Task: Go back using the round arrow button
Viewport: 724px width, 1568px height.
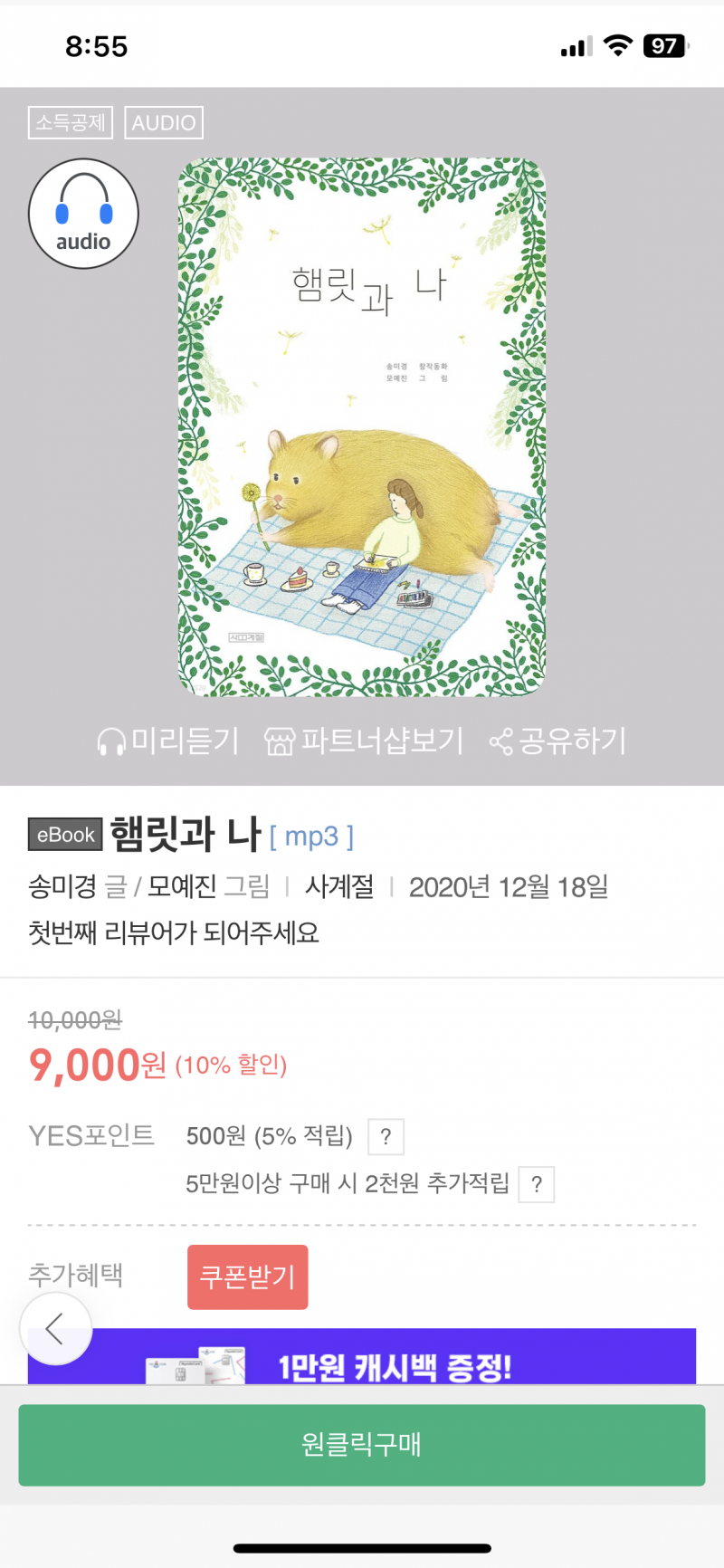Action: (x=56, y=1329)
